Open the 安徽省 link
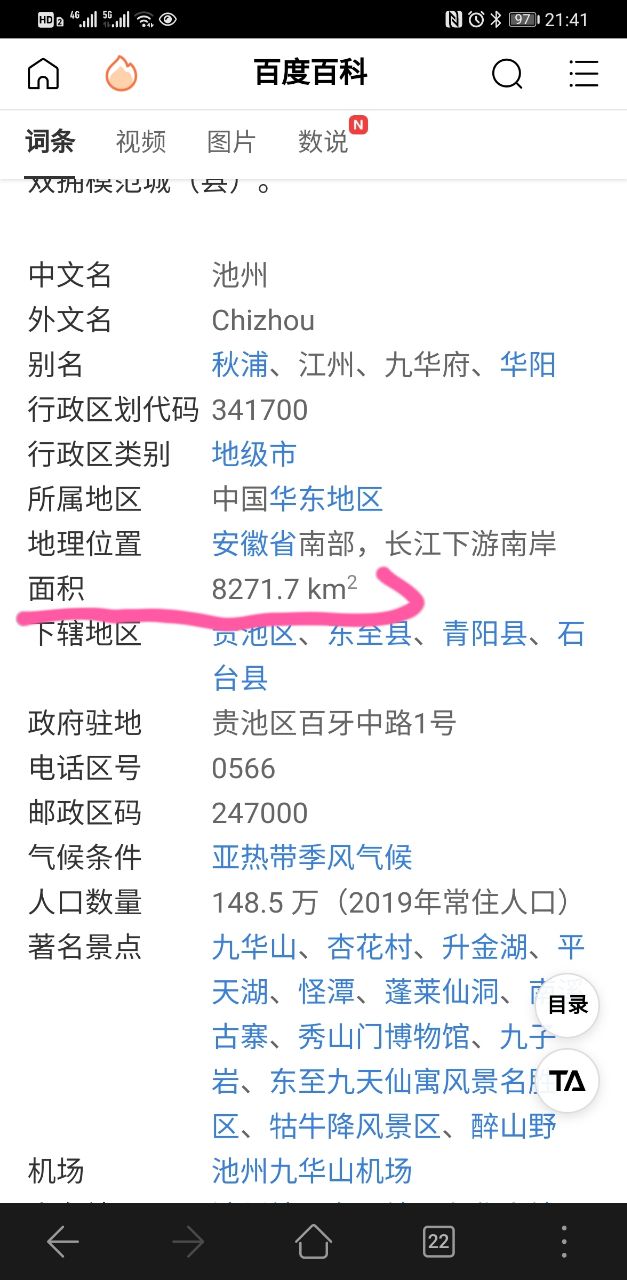This screenshot has height=1280, width=627. point(254,544)
